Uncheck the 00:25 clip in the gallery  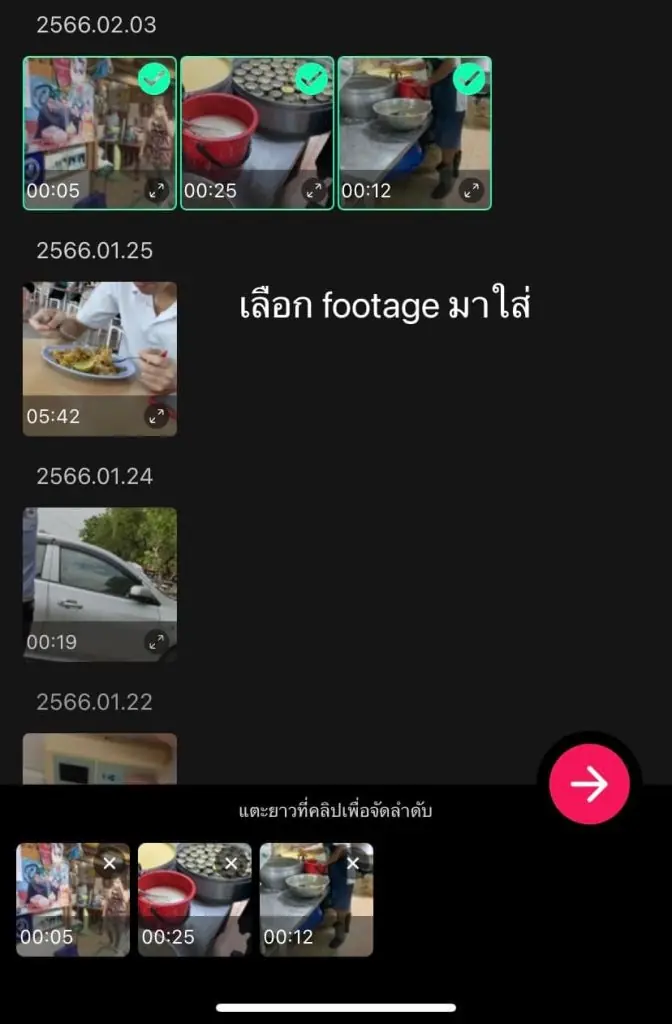click(x=312, y=79)
